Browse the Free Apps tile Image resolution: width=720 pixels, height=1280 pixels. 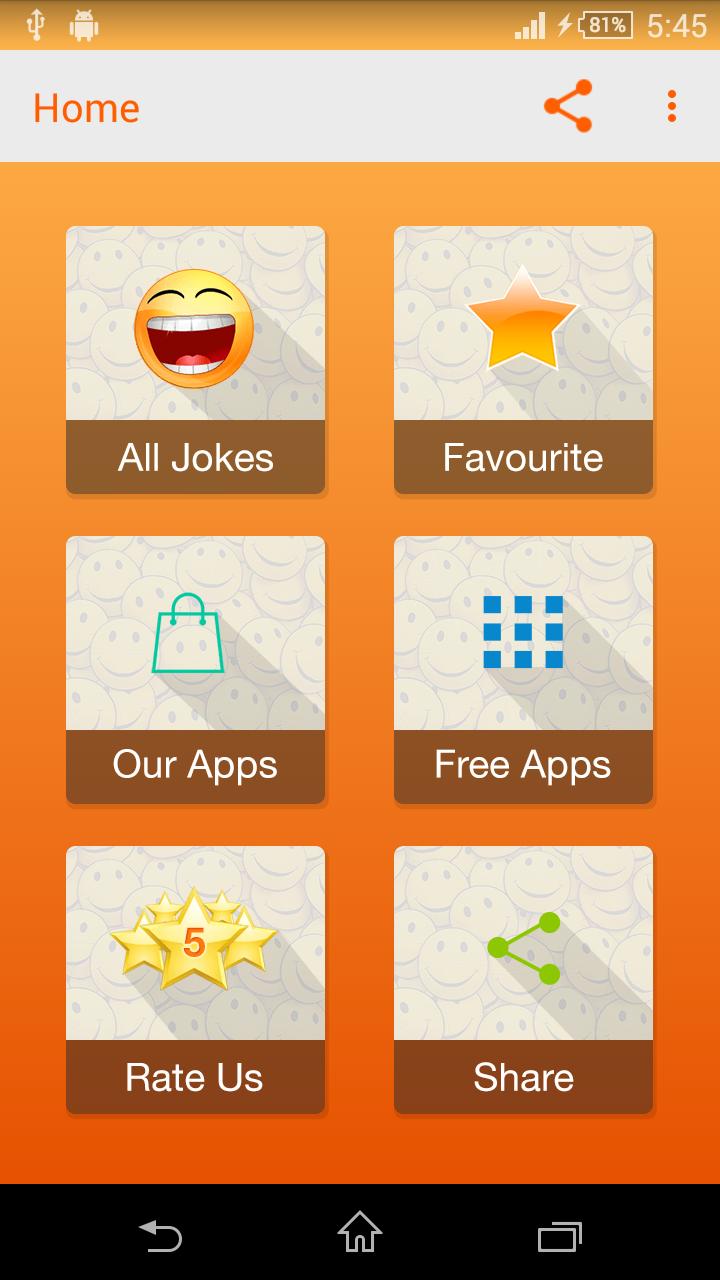(523, 670)
